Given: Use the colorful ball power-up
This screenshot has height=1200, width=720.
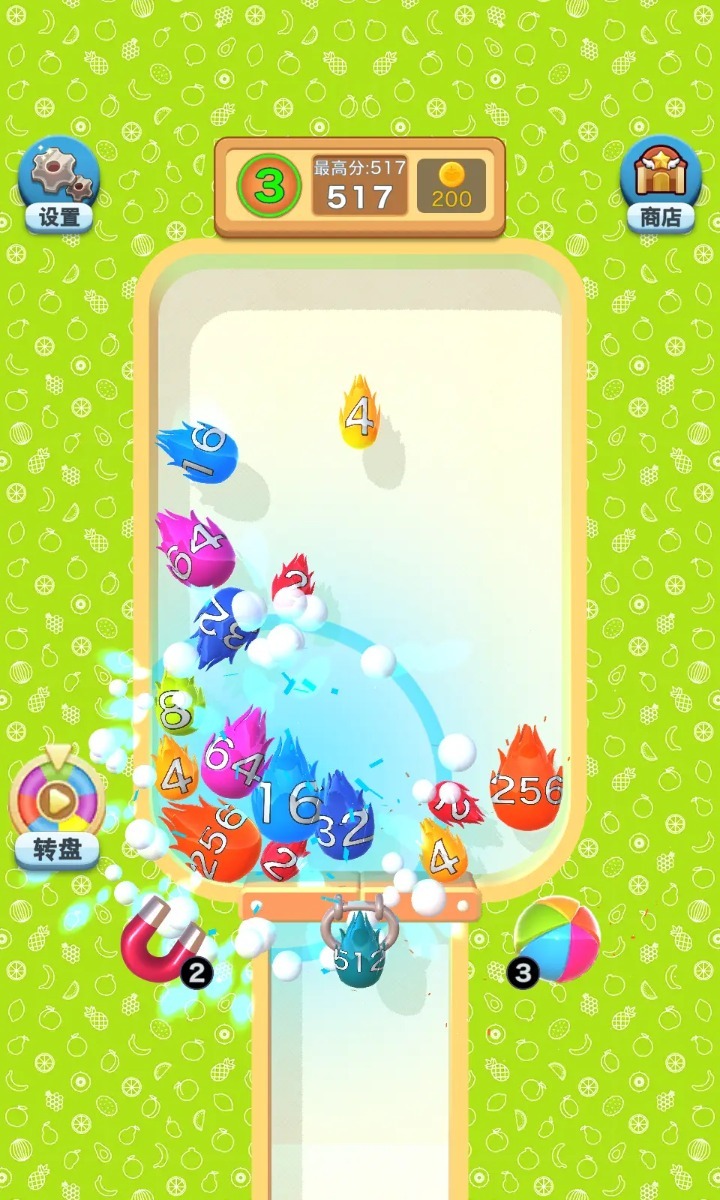Looking at the screenshot, I should coord(558,937).
